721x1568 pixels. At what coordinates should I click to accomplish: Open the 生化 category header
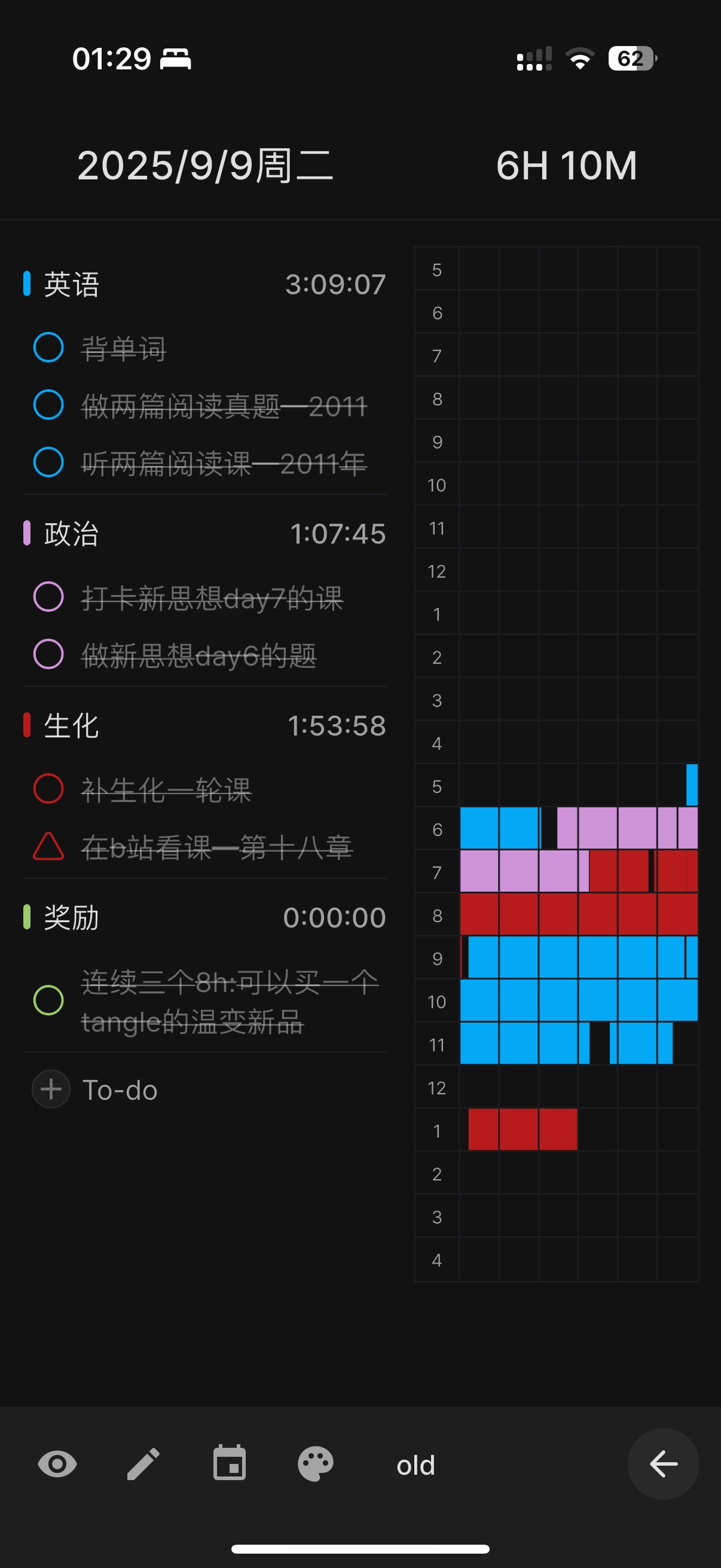pos(72,725)
